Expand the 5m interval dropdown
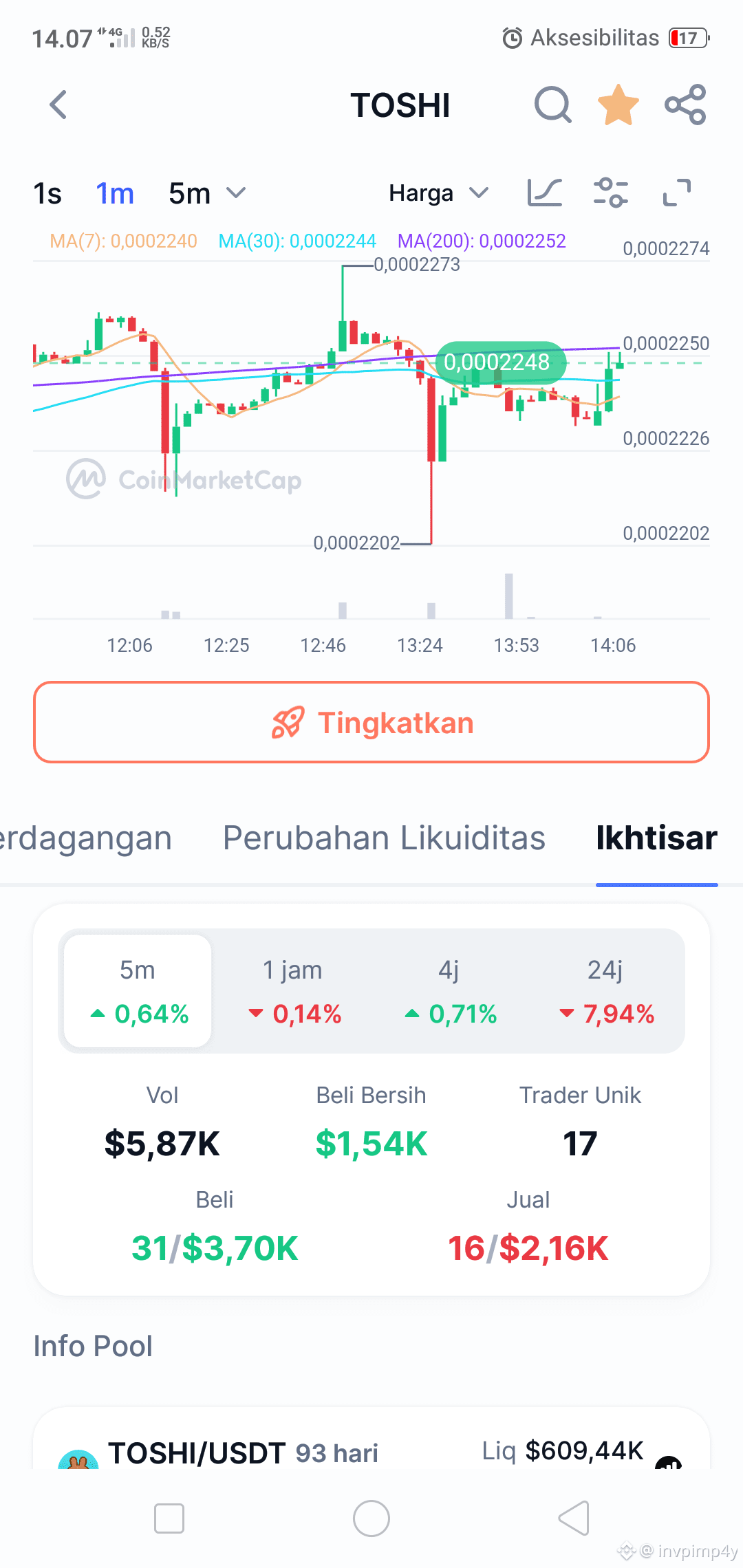 [207, 194]
